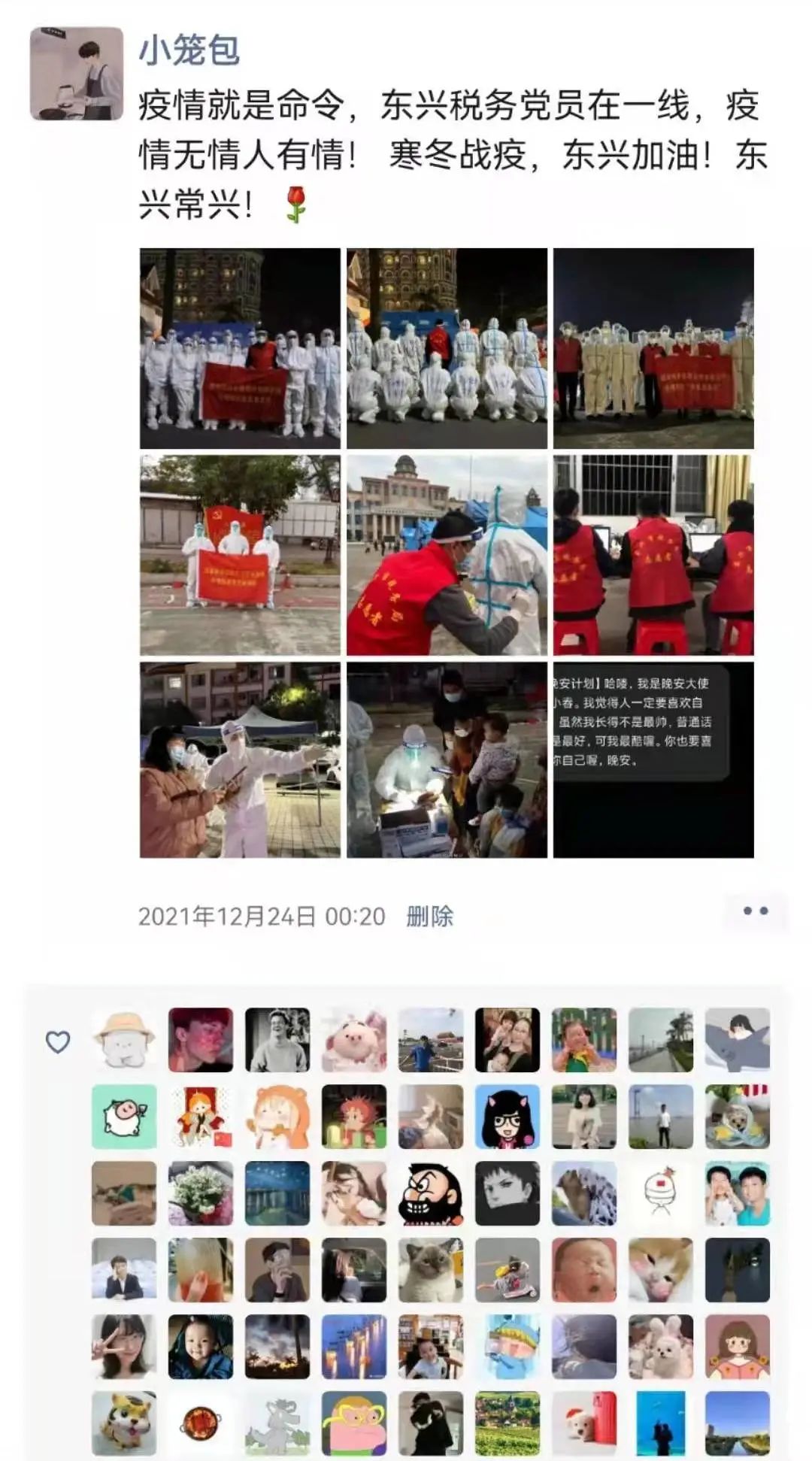
Task: Tap the username 小笼包
Action: click(189, 50)
